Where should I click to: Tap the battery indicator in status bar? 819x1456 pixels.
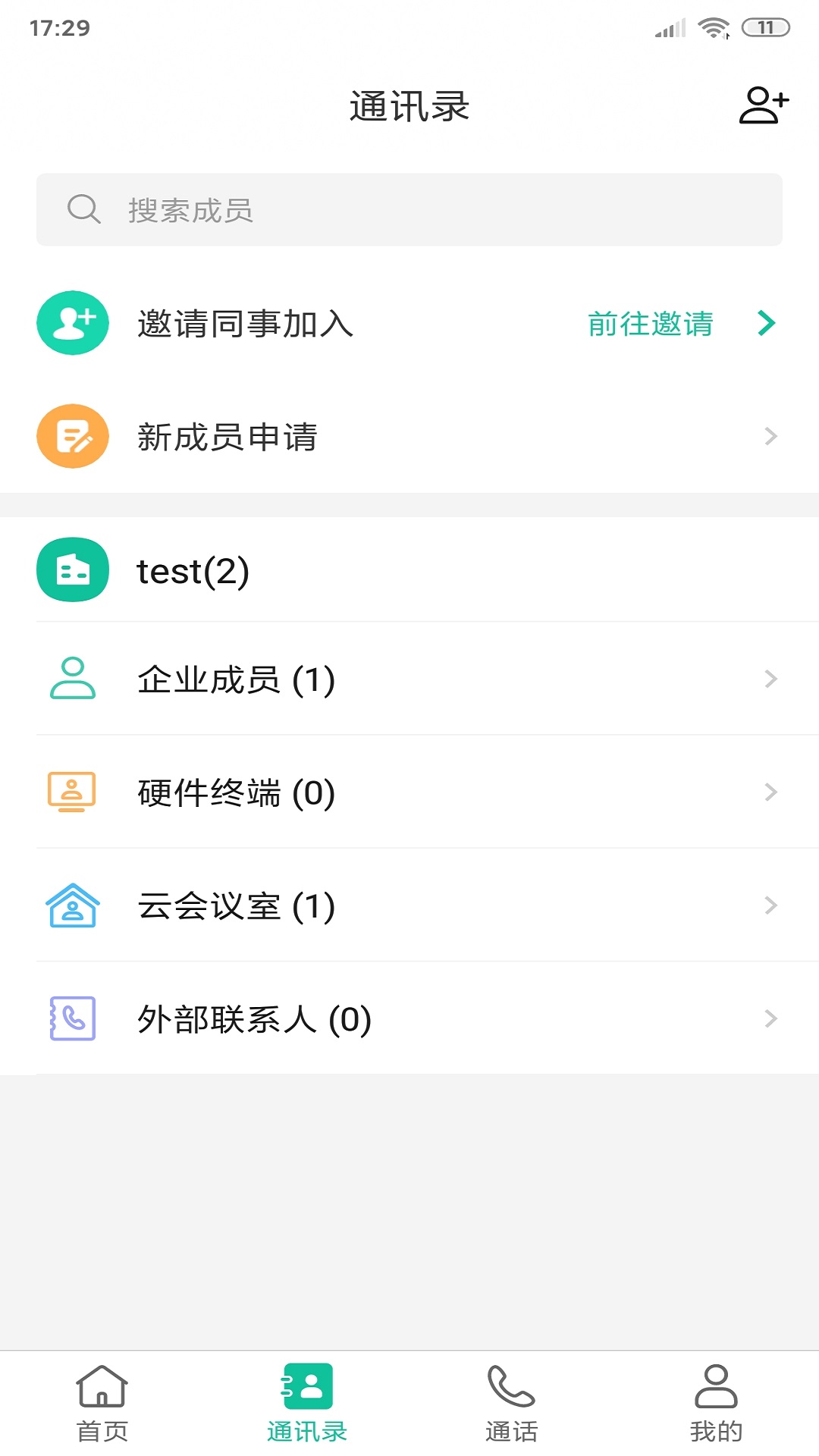pos(767,26)
